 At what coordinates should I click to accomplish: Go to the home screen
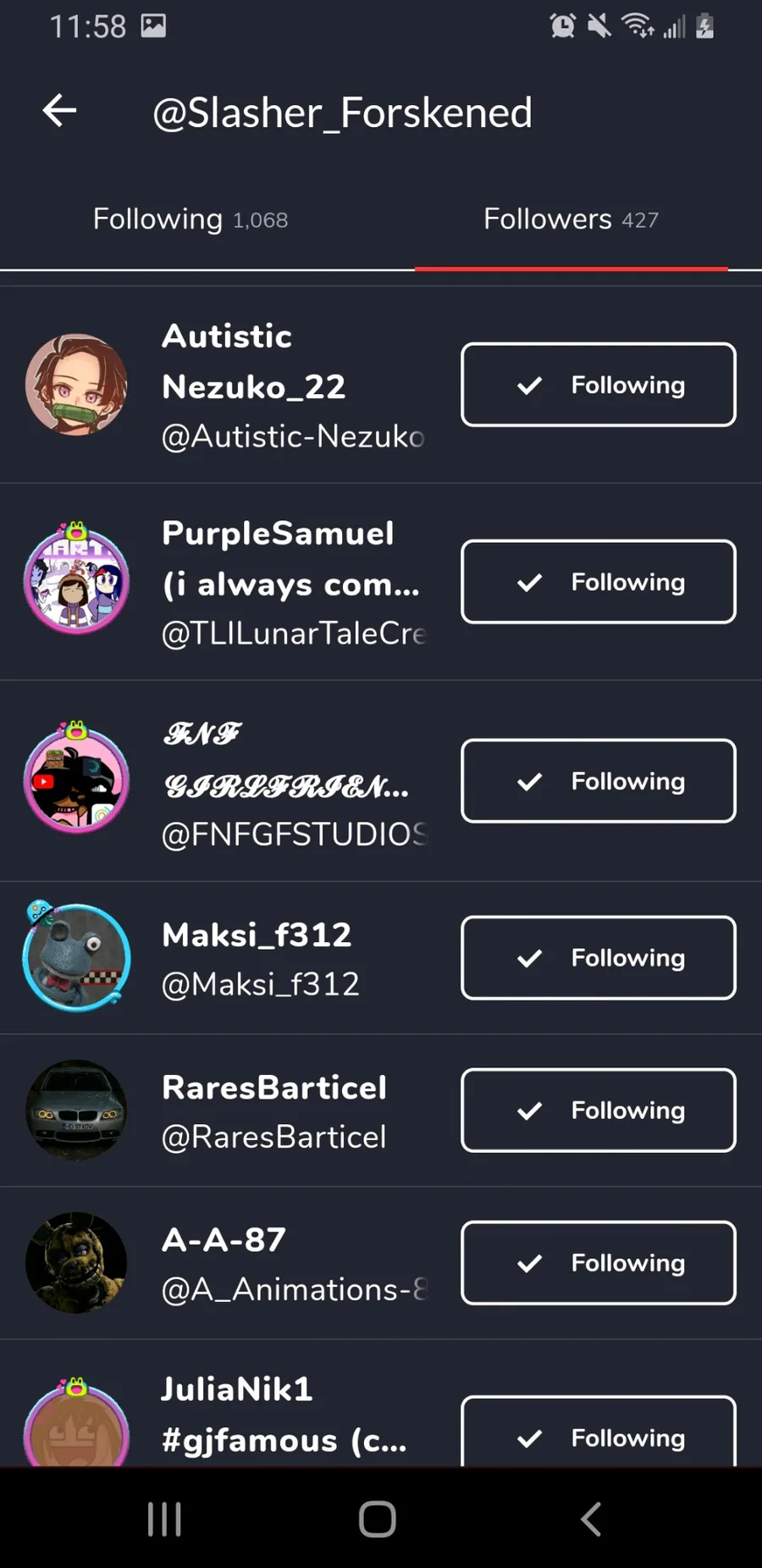point(378,1519)
